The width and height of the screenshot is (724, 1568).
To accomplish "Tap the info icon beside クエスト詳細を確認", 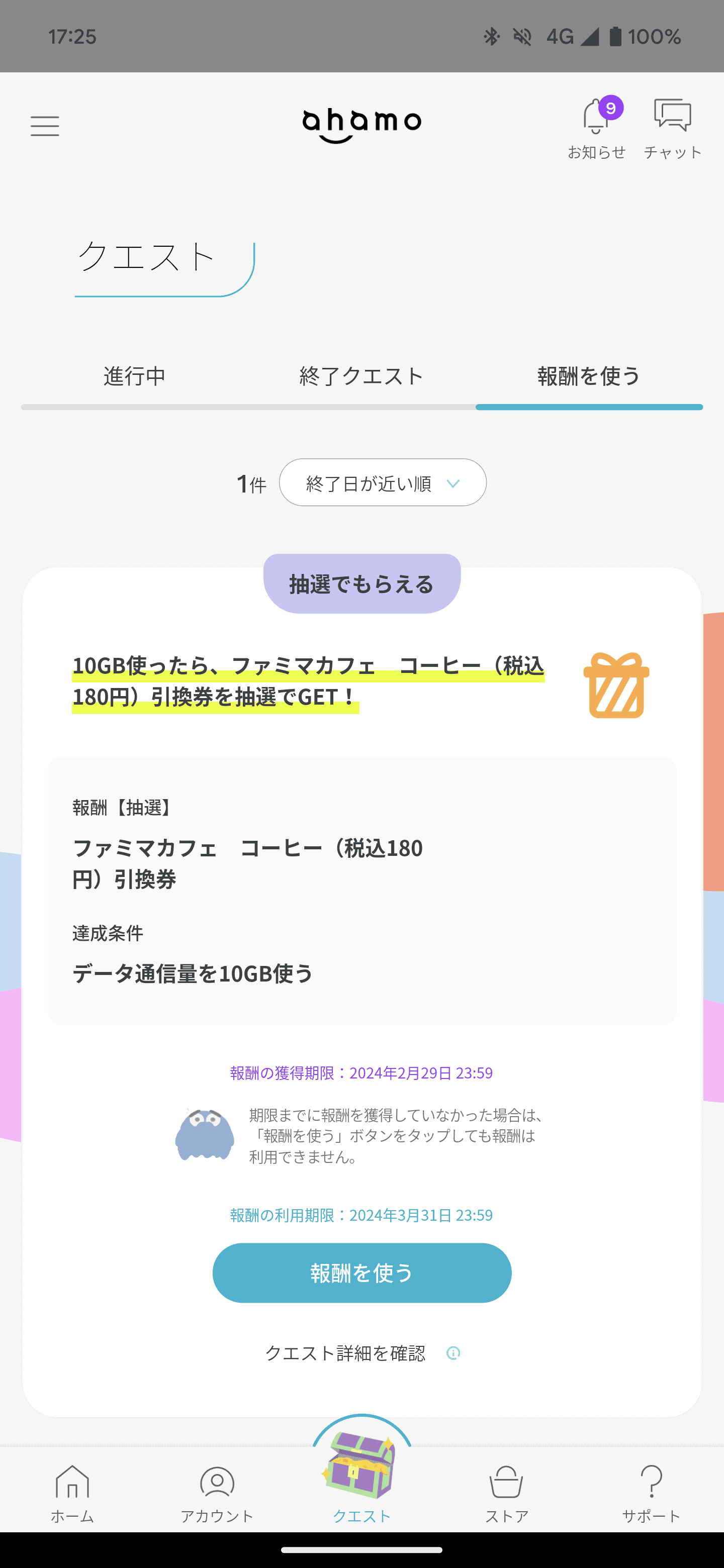I will (453, 1353).
